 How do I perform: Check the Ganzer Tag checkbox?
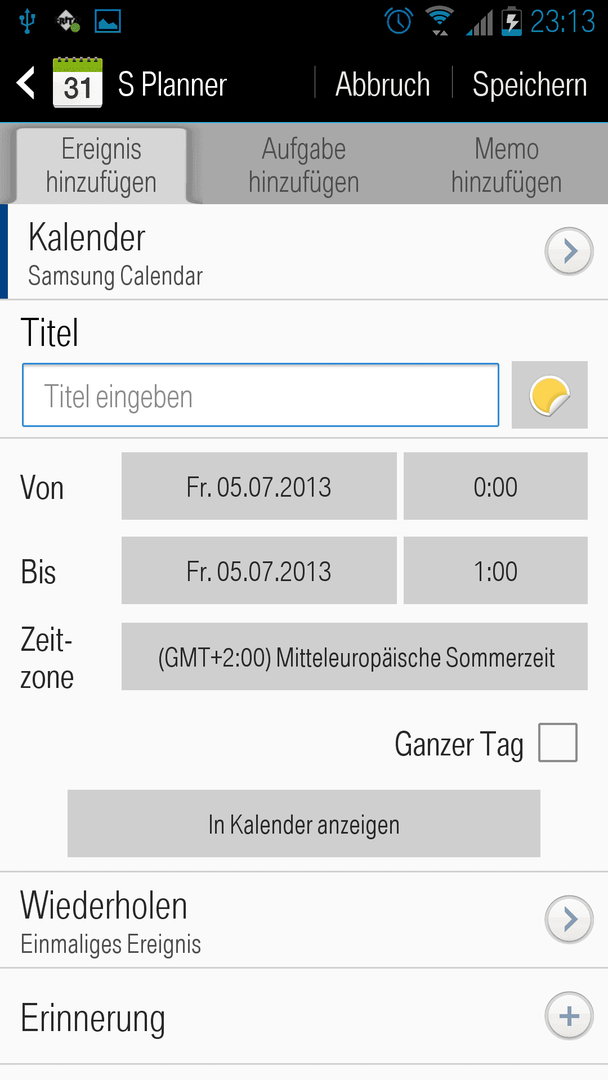[x=558, y=742]
